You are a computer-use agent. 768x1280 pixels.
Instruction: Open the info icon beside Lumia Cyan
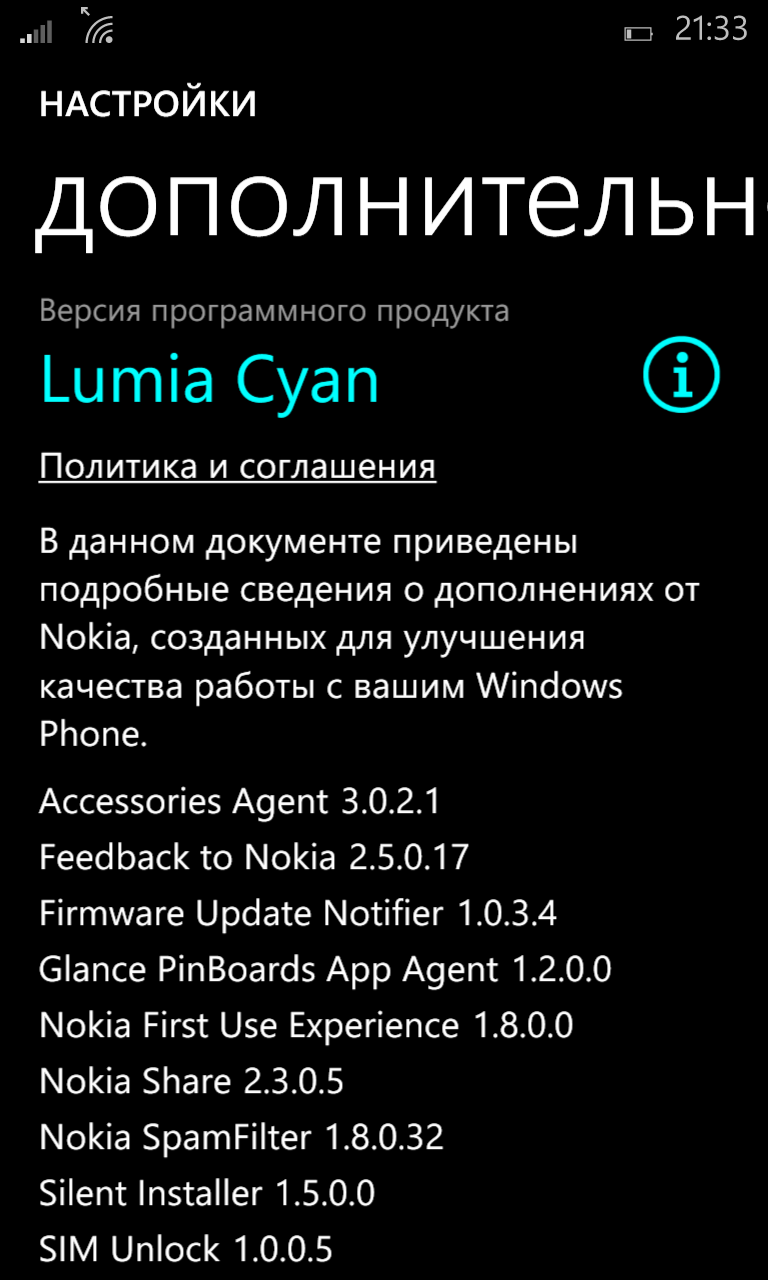click(x=682, y=377)
